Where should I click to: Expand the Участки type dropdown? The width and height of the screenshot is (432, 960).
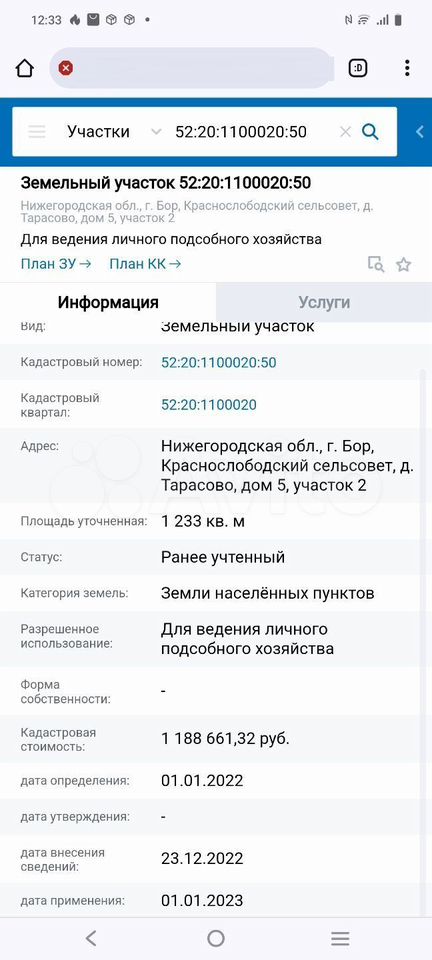click(113, 132)
